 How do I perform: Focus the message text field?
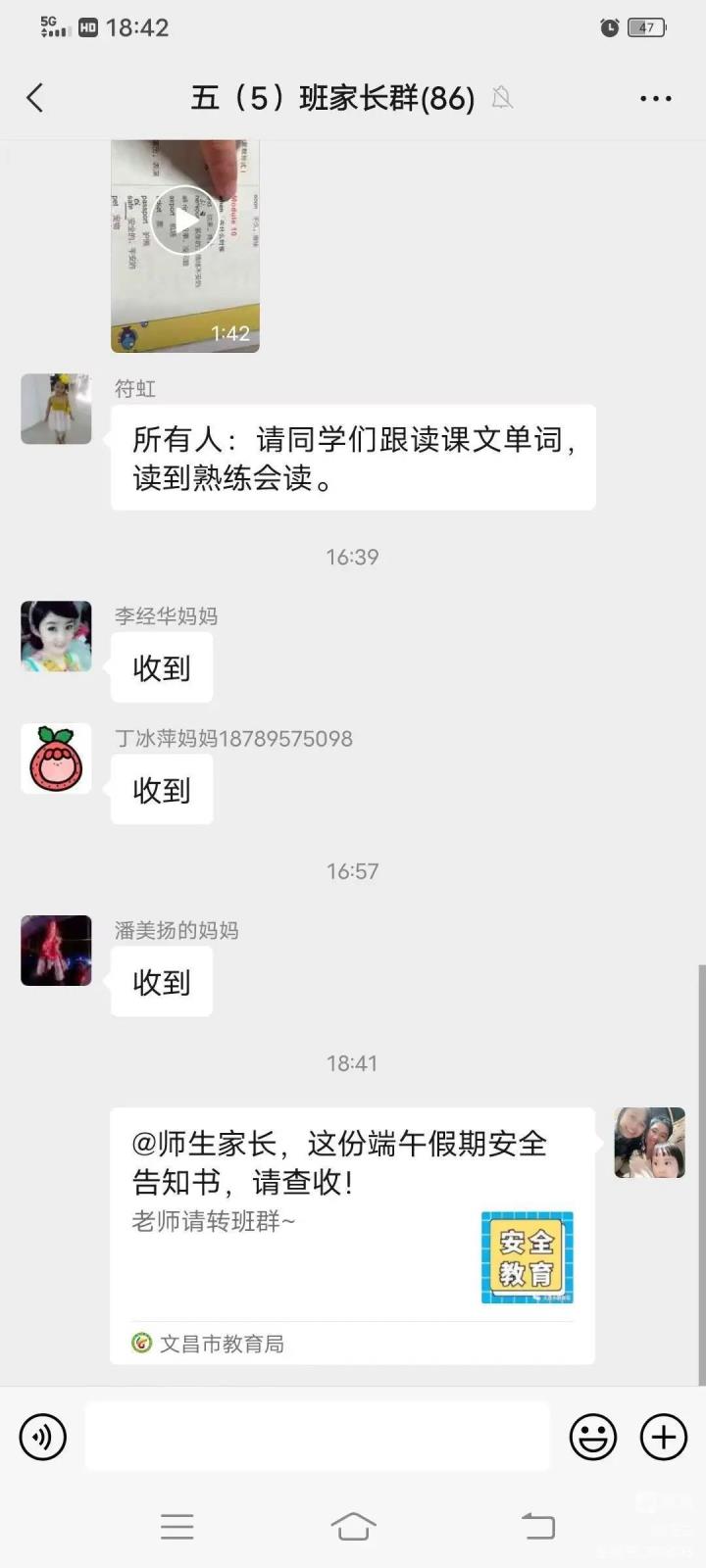[x=317, y=1437]
